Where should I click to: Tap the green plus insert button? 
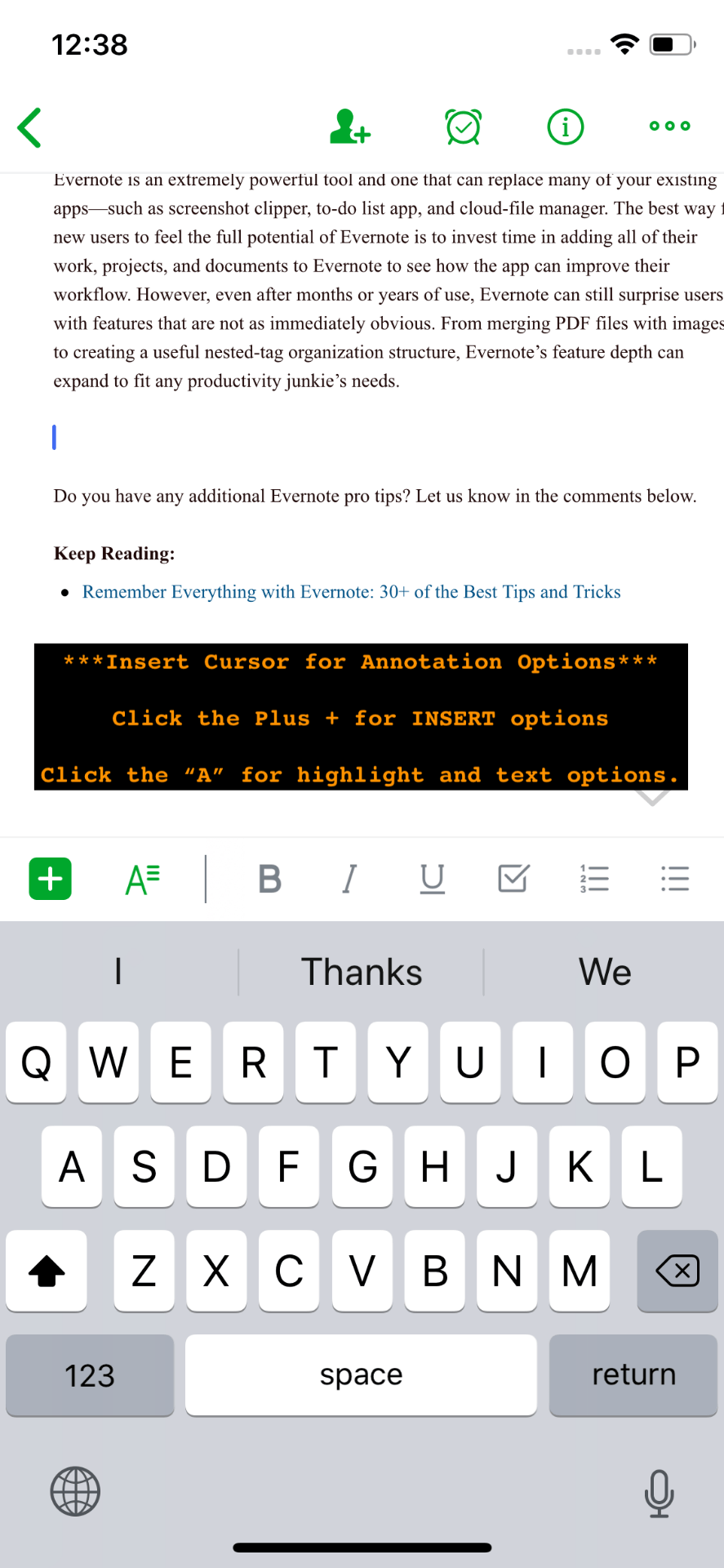click(x=51, y=879)
